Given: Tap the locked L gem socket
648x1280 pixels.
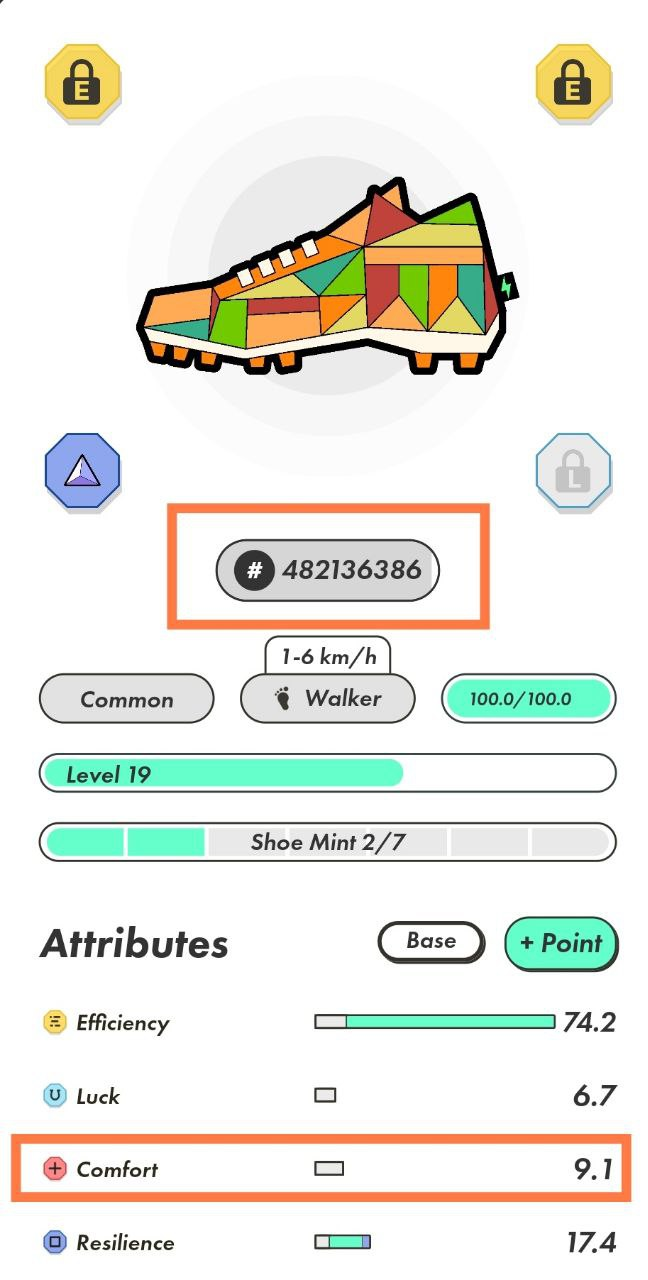Looking at the screenshot, I should pyautogui.click(x=573, y=471).
